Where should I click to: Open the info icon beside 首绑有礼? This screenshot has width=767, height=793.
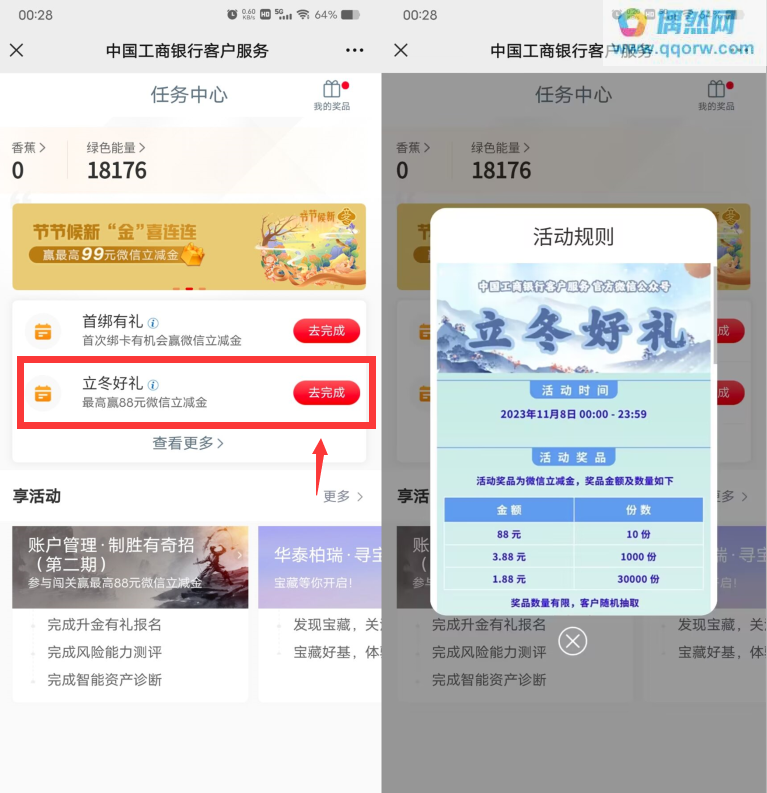(x=153, y=323)
